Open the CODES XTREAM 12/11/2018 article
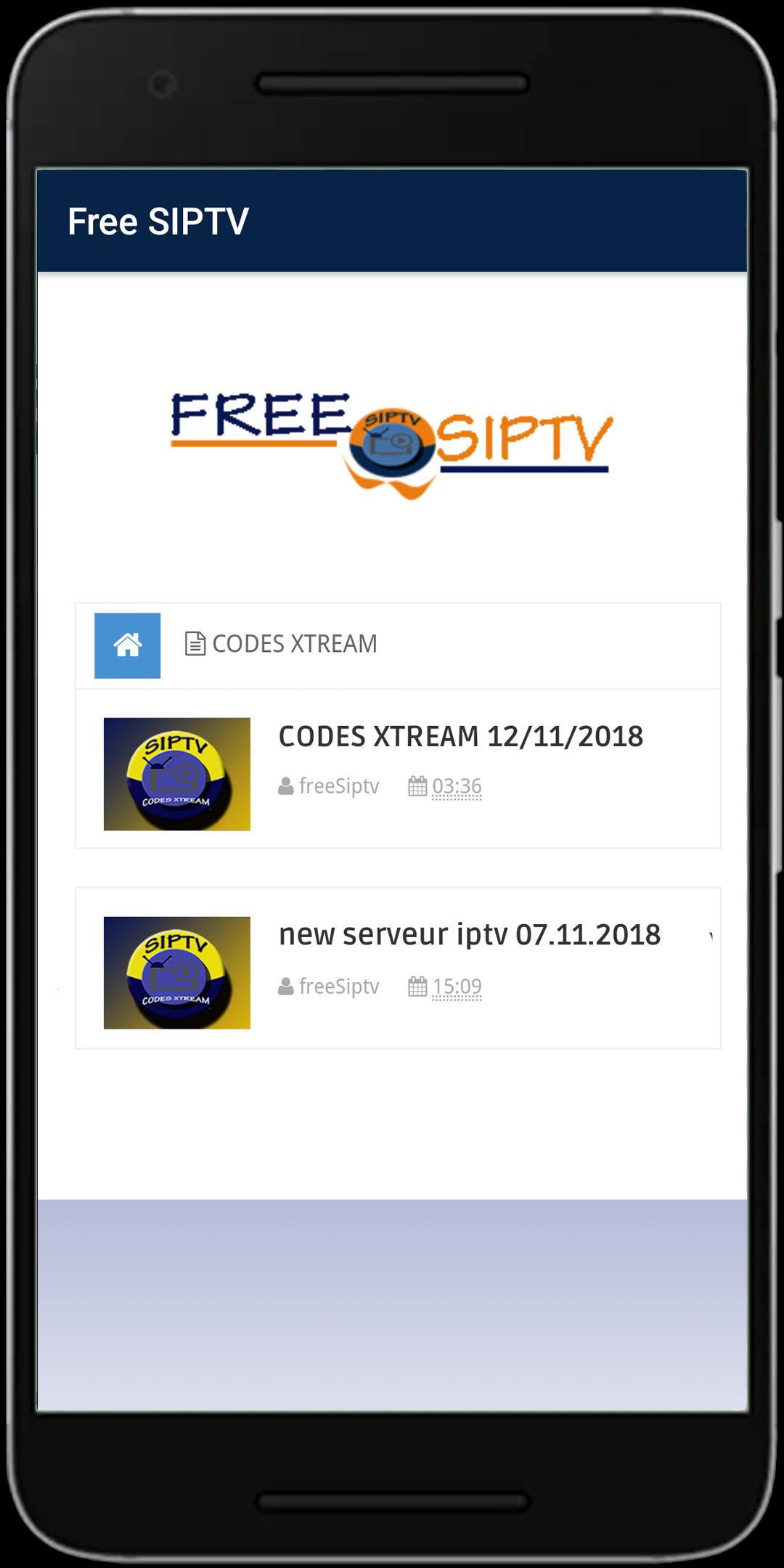 click(x=462, y=737)
